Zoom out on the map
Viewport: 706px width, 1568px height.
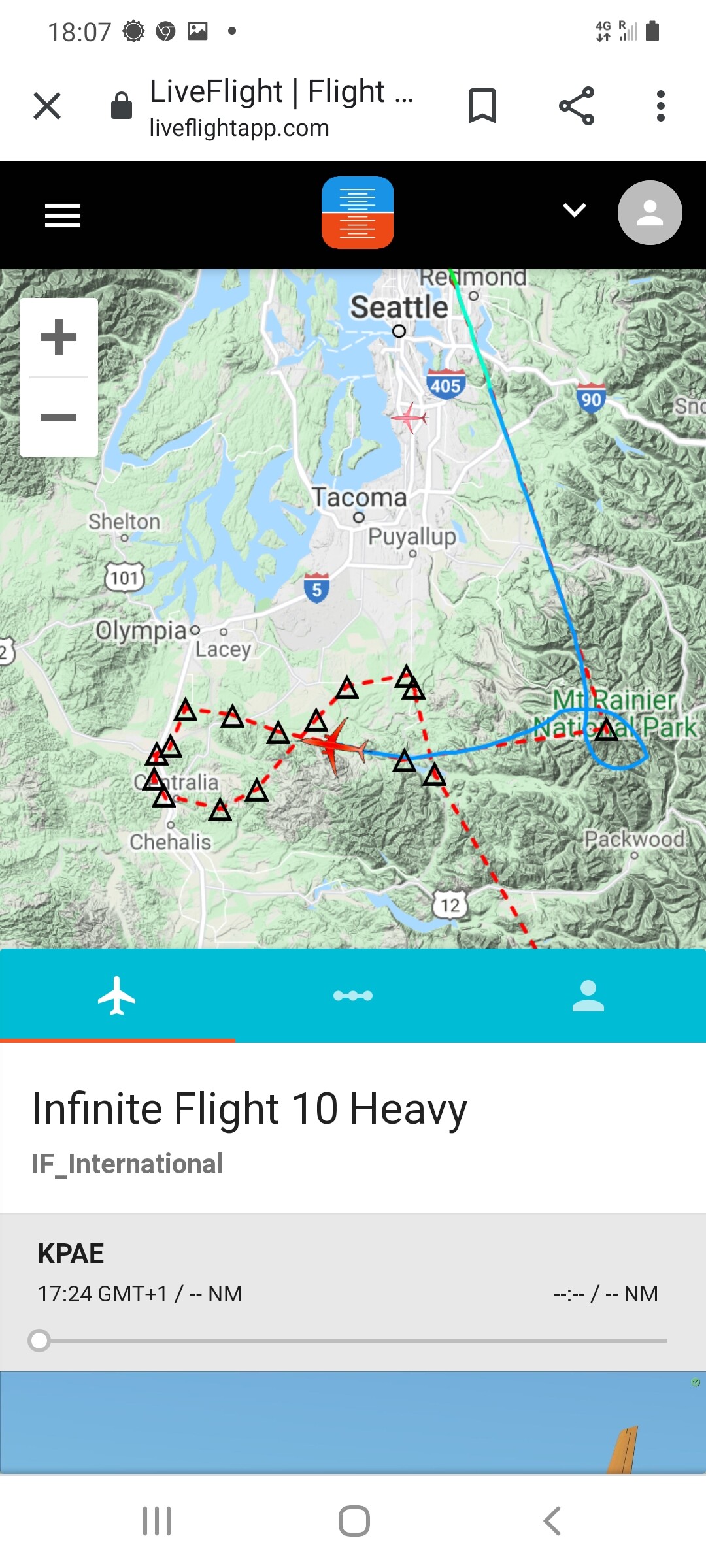[59, 417]
